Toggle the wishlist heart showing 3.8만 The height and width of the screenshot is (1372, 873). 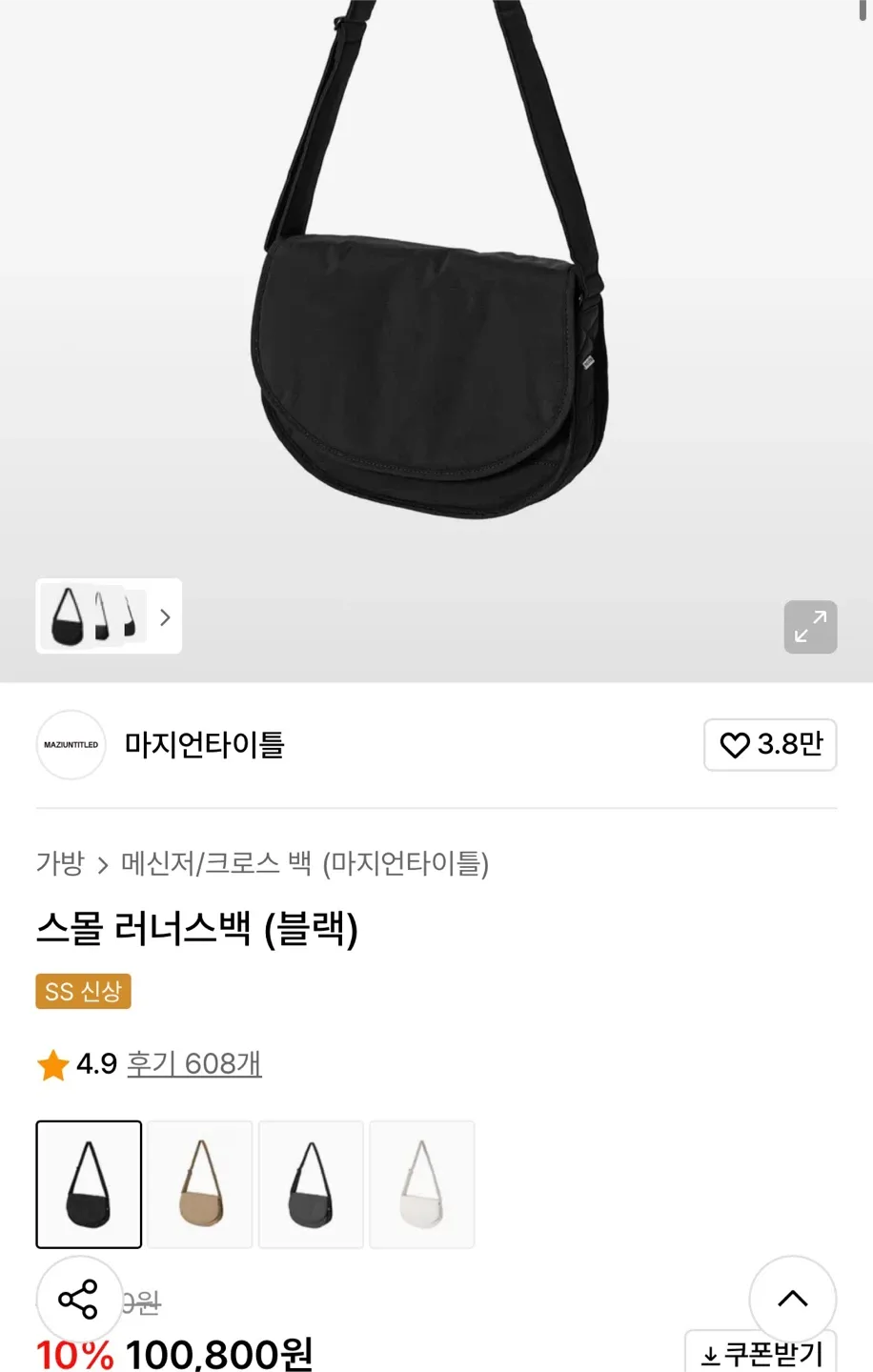tap(769, 746)
